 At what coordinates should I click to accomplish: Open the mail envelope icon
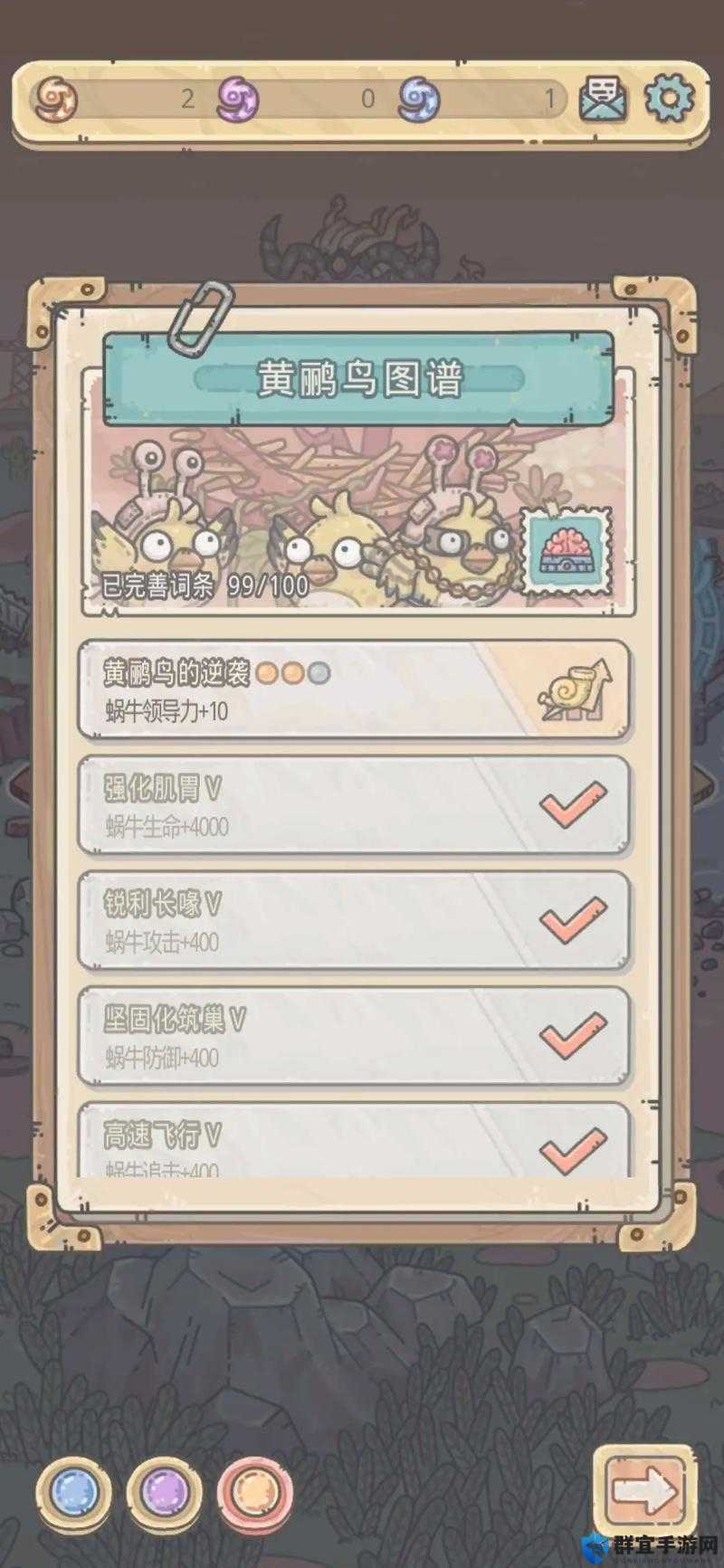point(604,98)
